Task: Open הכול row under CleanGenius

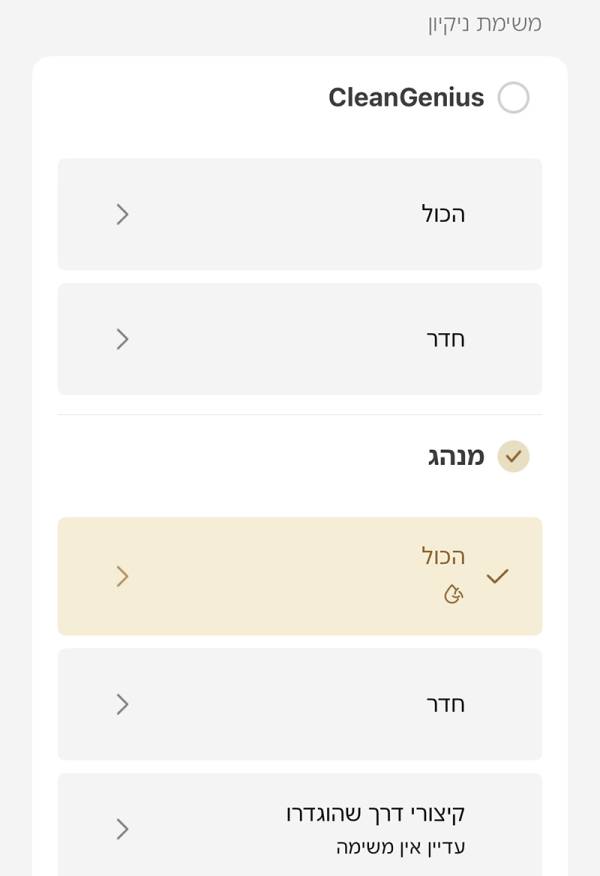Action: pos(300,214)
